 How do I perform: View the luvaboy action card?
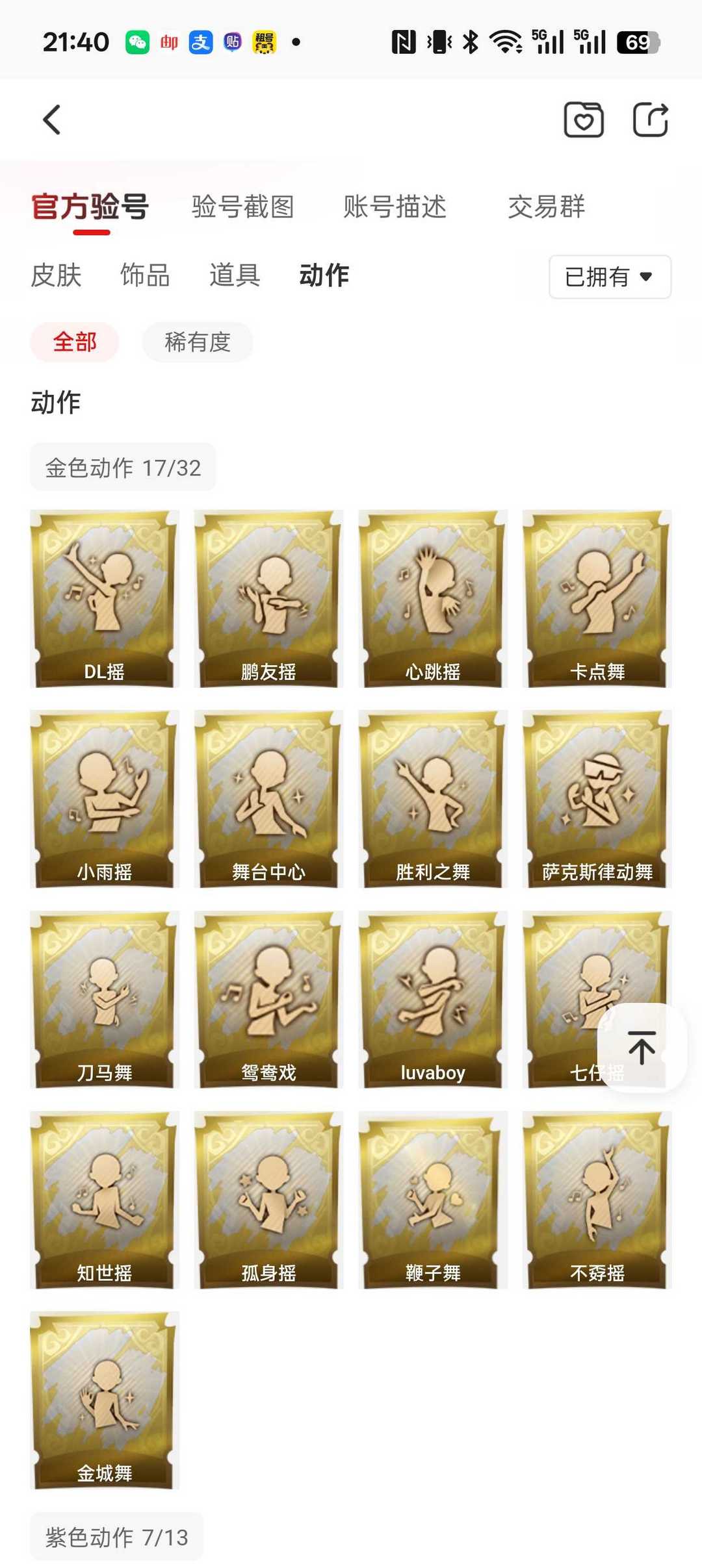tap(433, 1000)
